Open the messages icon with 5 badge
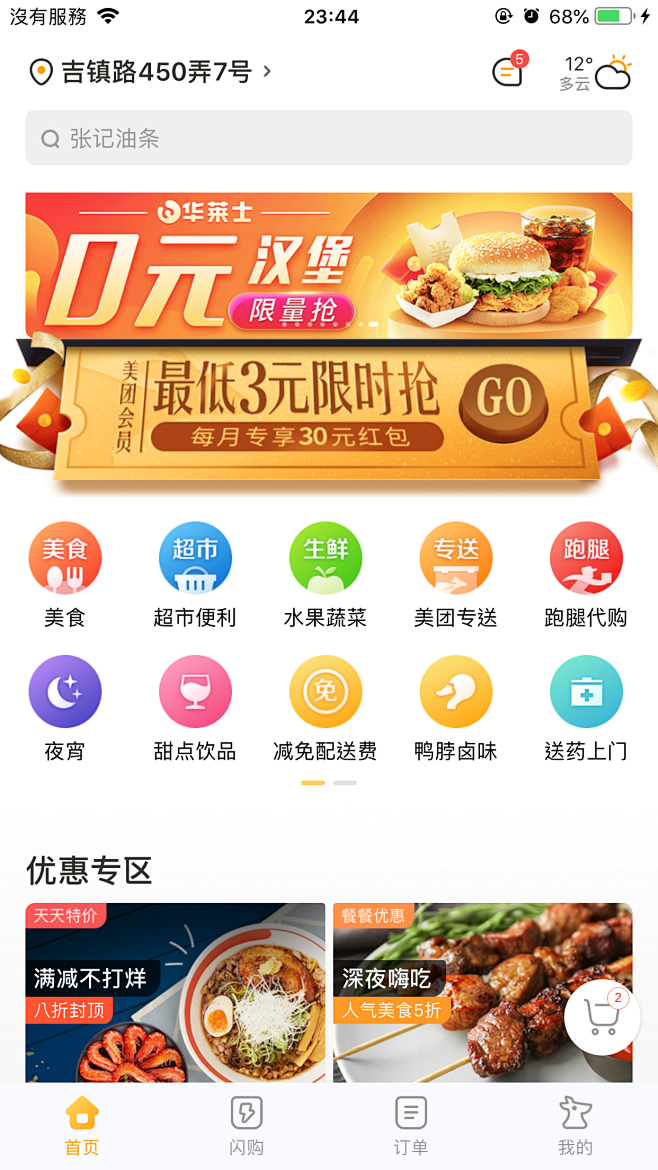The height and width of the screenshot is (1170, 658). 508,72
